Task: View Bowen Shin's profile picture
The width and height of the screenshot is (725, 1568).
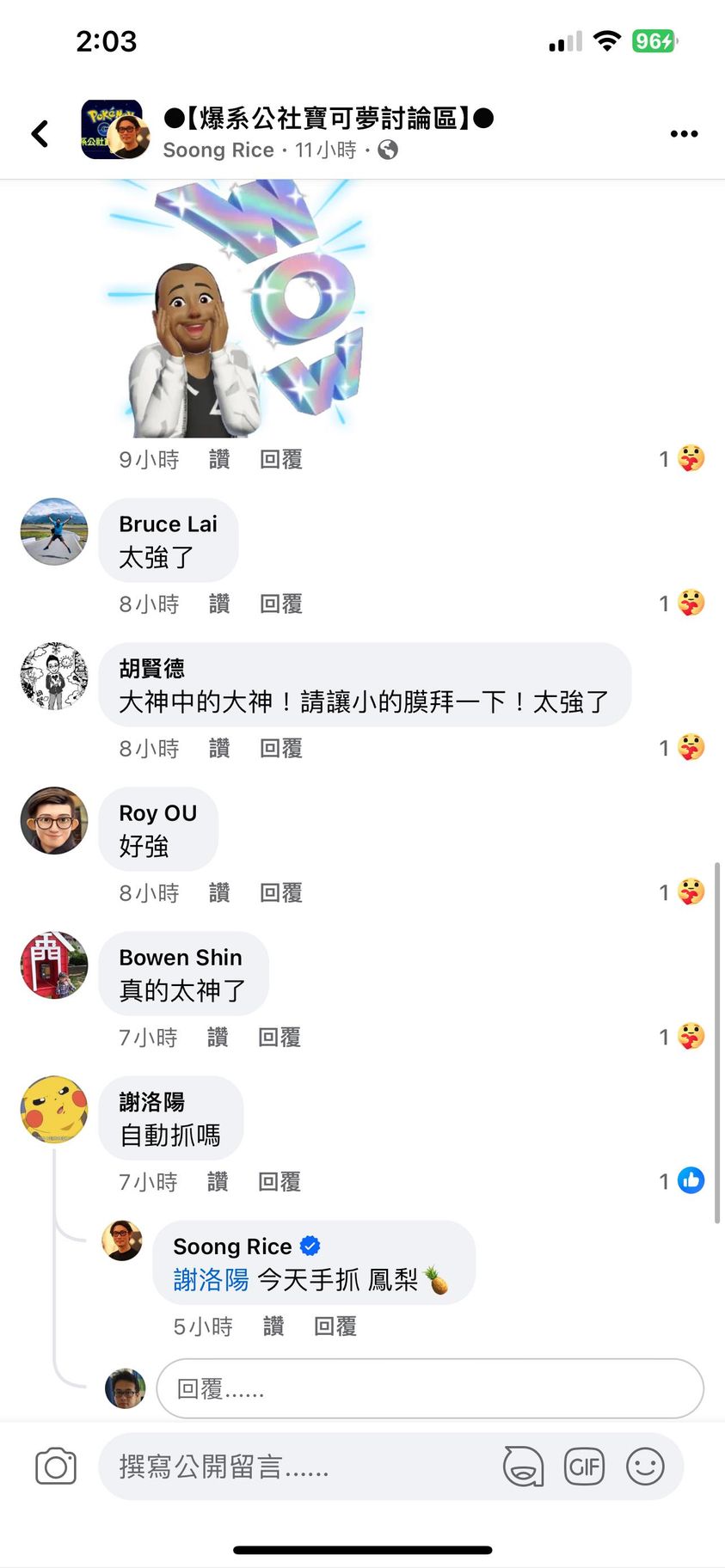Action: (54, 965)
